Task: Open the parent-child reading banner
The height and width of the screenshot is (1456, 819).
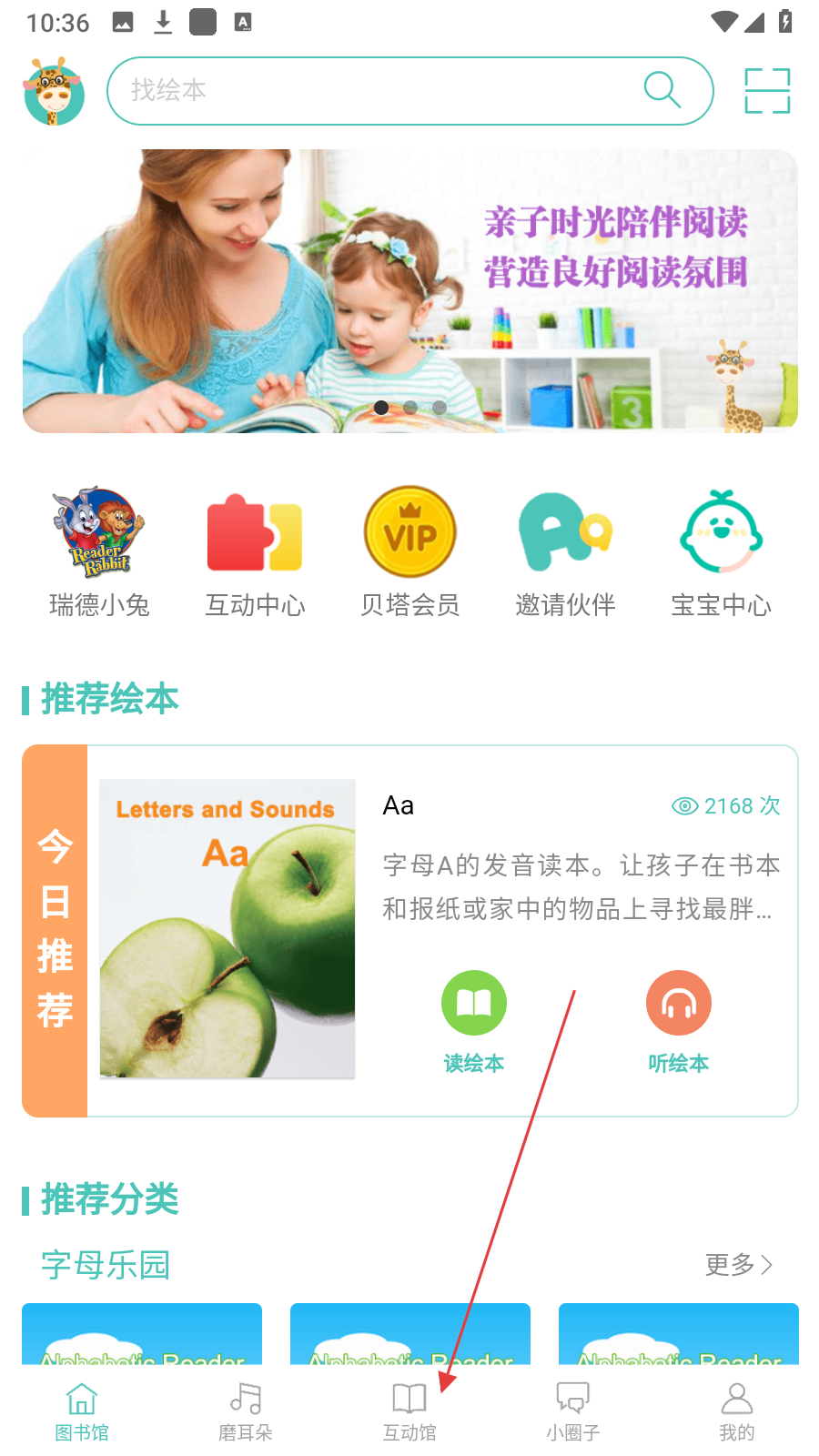Action: (x=409, y=291)
